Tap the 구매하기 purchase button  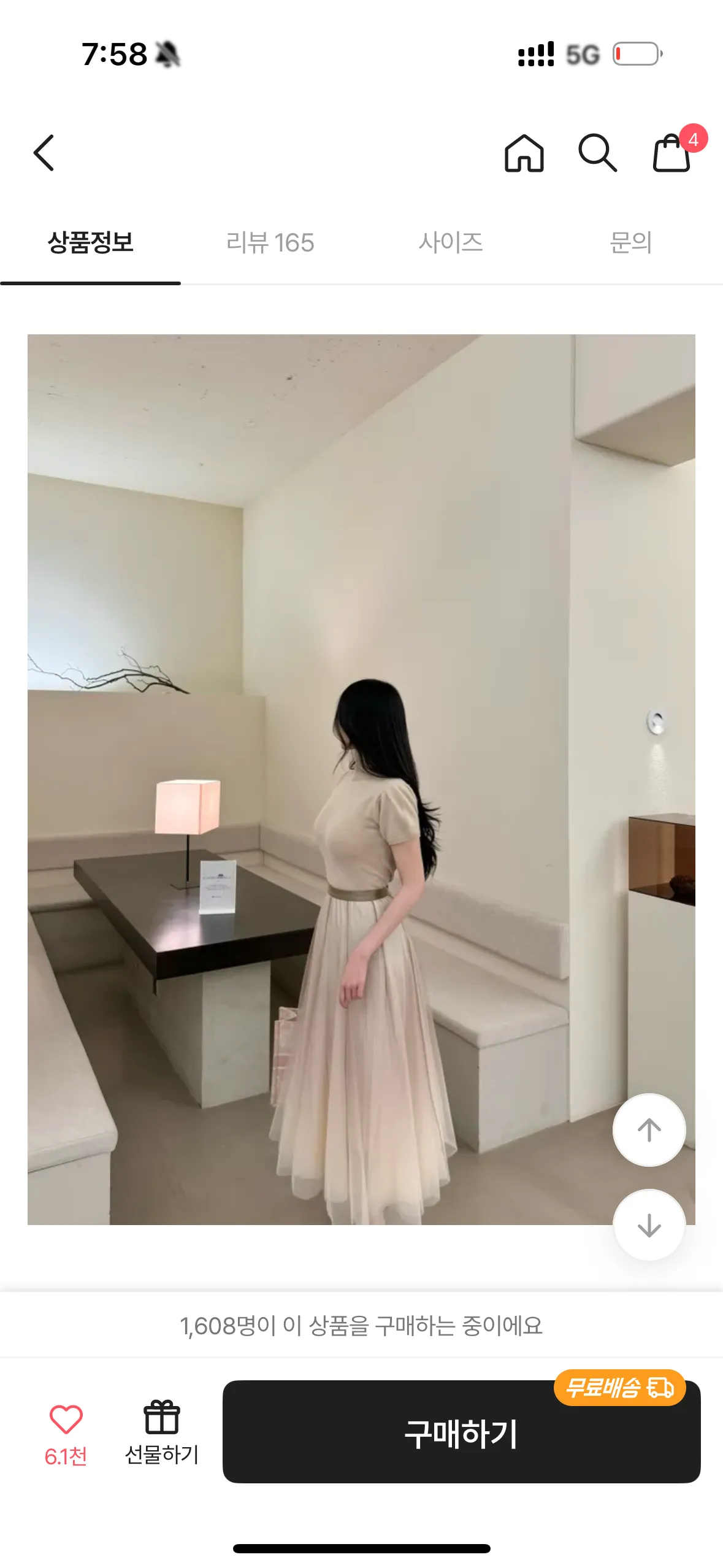point(461,1431)
